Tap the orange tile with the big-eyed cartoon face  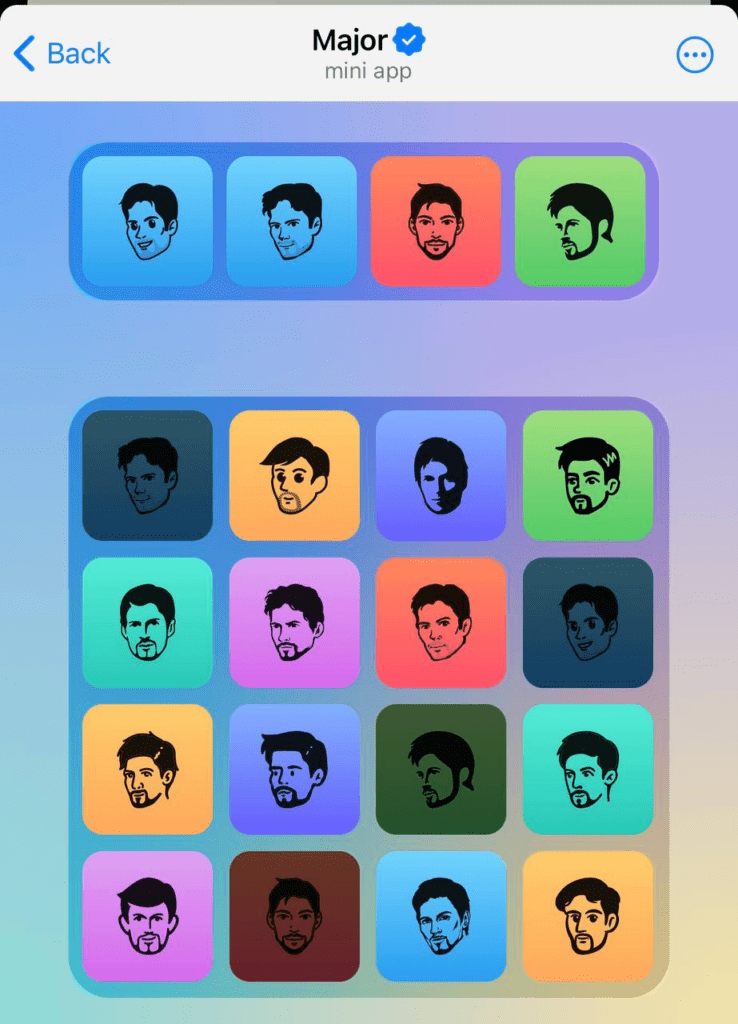294,475
